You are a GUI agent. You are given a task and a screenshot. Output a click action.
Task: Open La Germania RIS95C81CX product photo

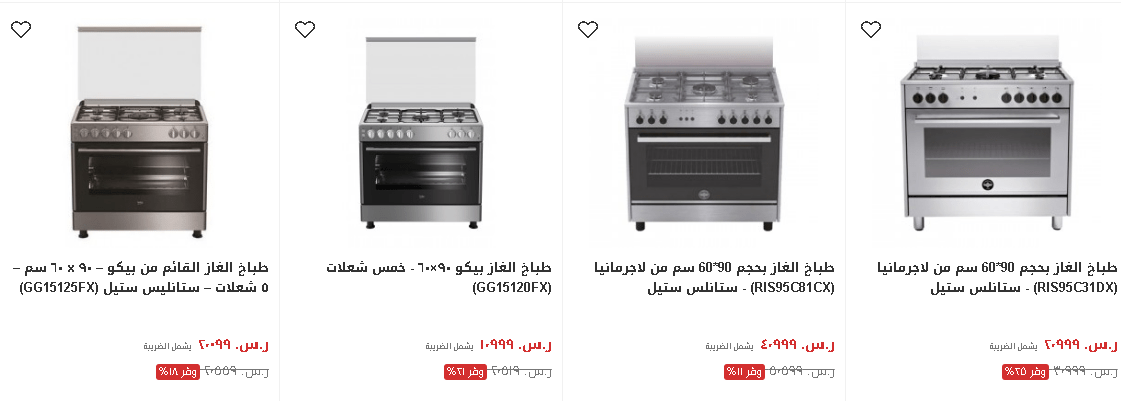pos(703,130)
